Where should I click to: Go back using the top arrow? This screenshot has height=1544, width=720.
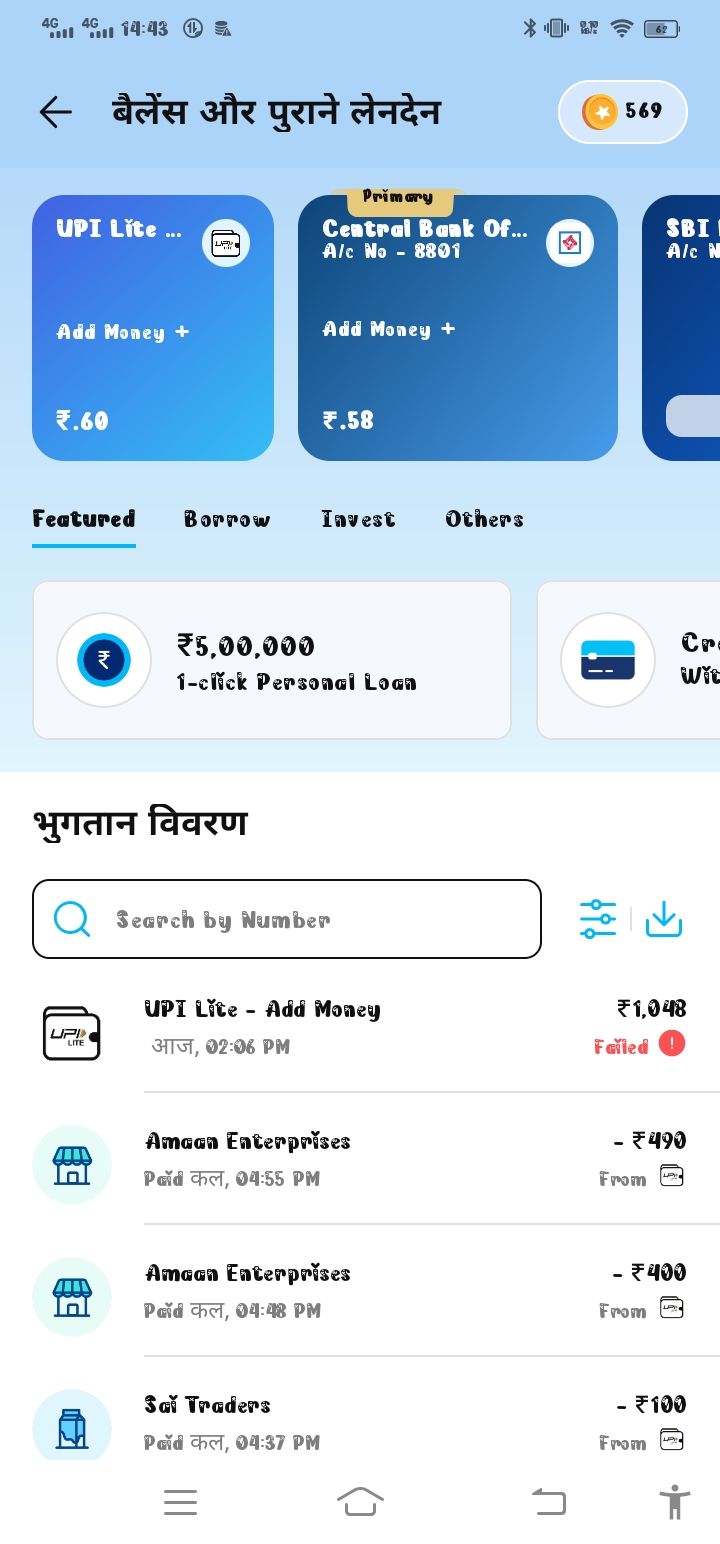click(x=56, y=112)
